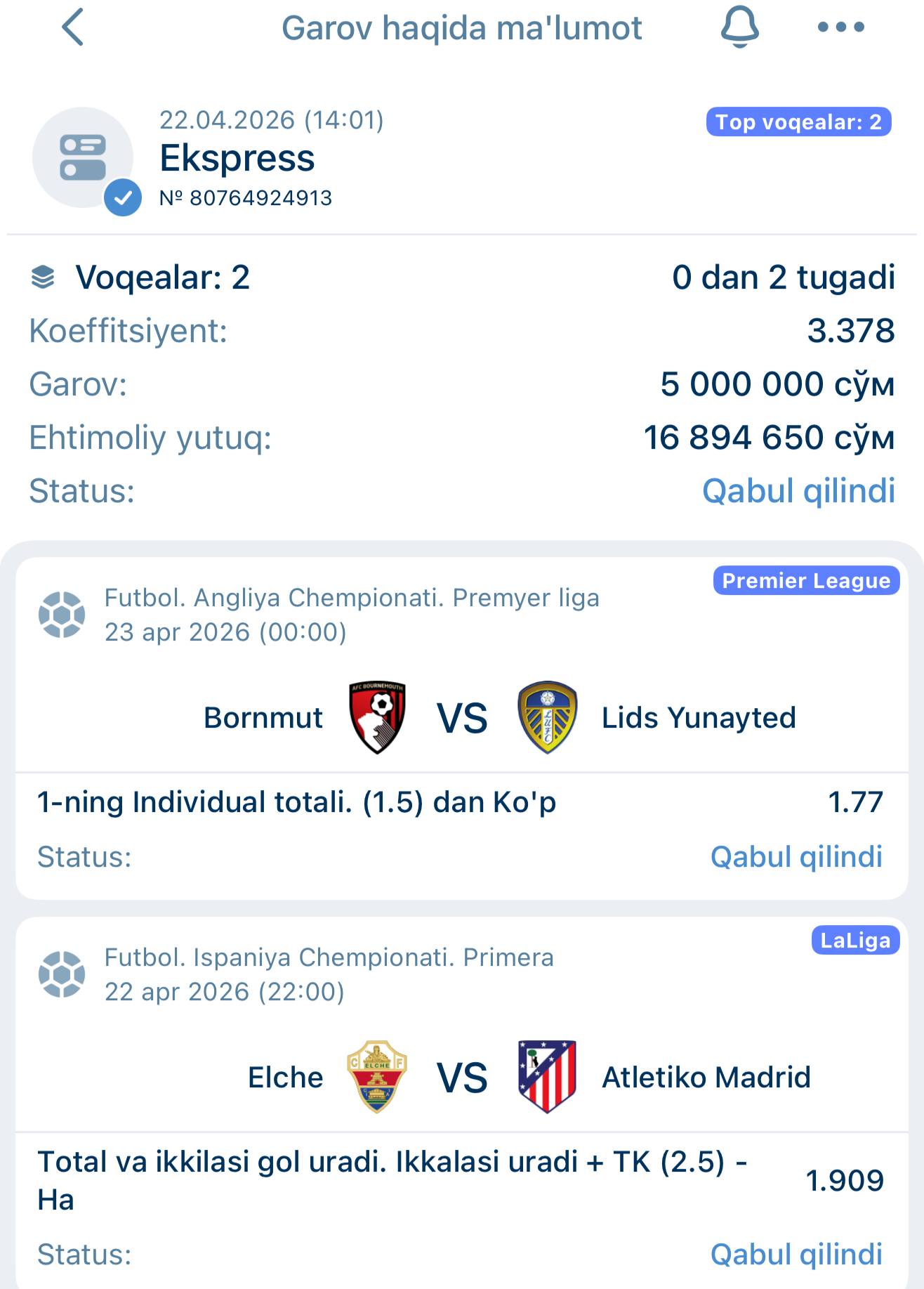This screenshot has height=1289, width=924.
Task: Tap the Top voqealar: 2 badge
Action: 798,122
